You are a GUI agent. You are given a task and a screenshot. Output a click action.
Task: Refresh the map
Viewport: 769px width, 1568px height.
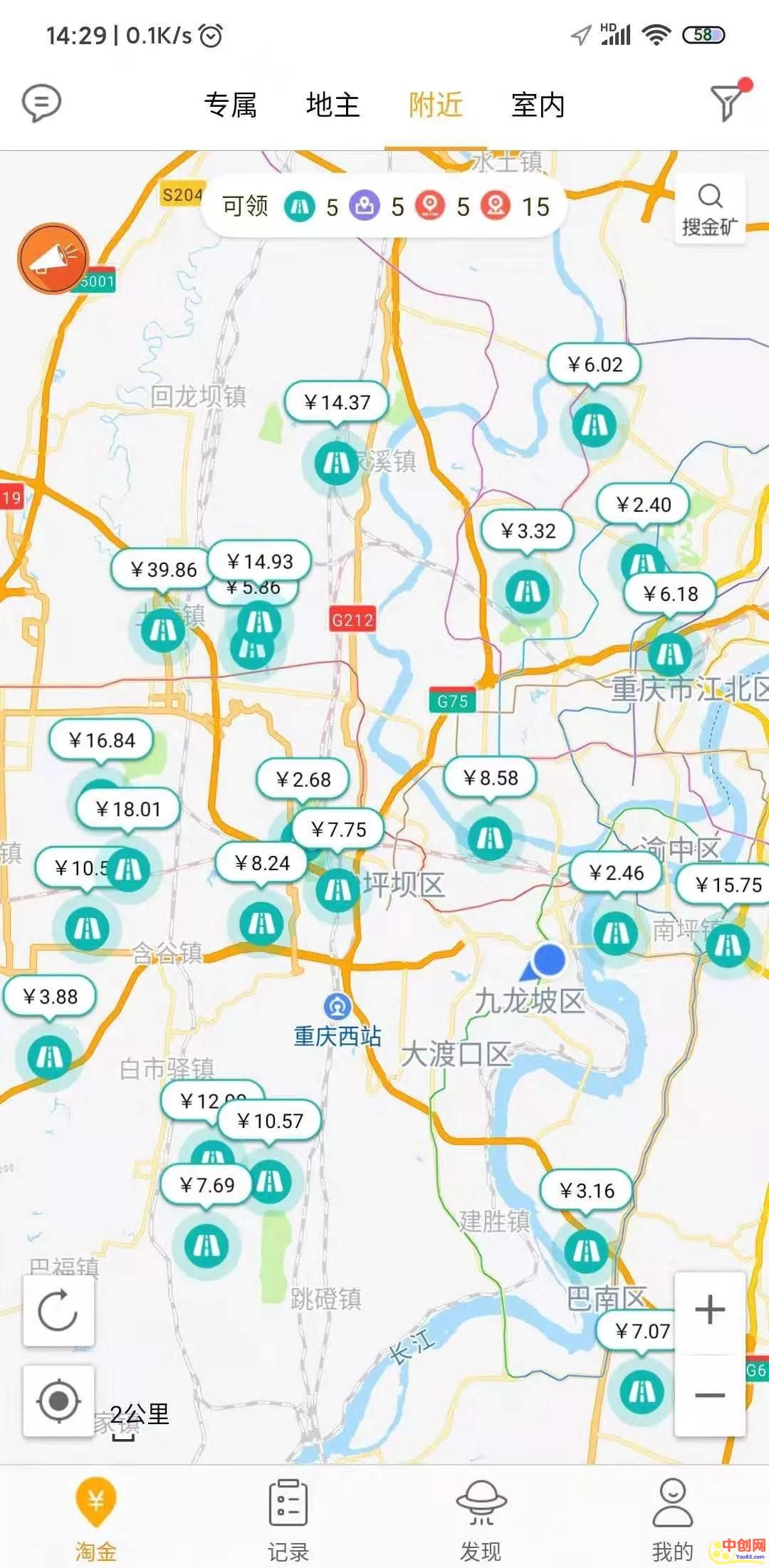58,1311
